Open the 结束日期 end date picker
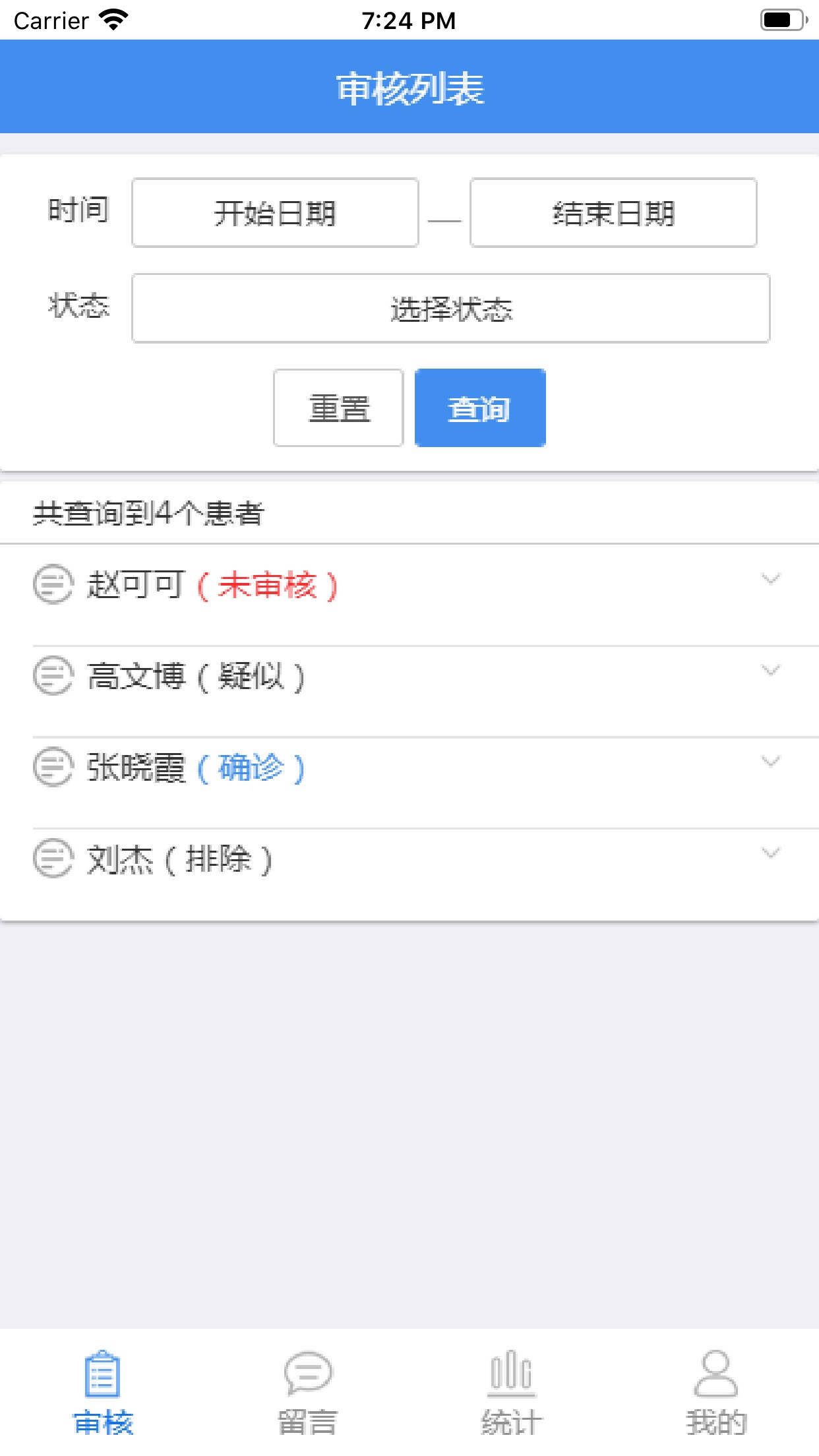 613,213
